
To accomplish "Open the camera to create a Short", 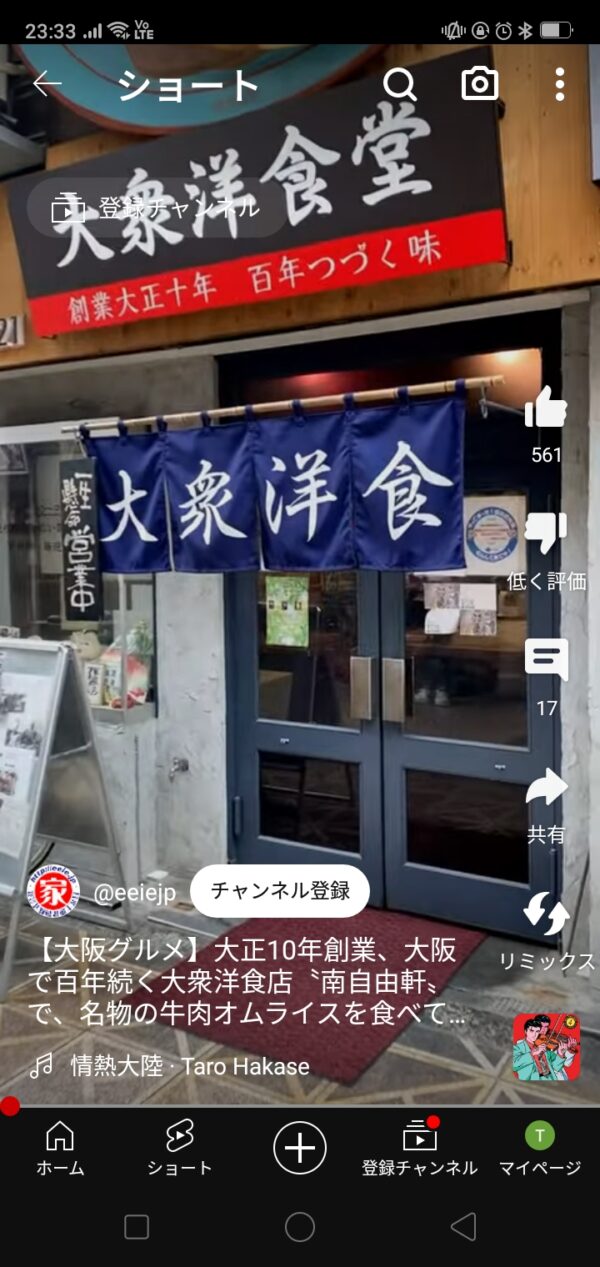I will 480,85.
